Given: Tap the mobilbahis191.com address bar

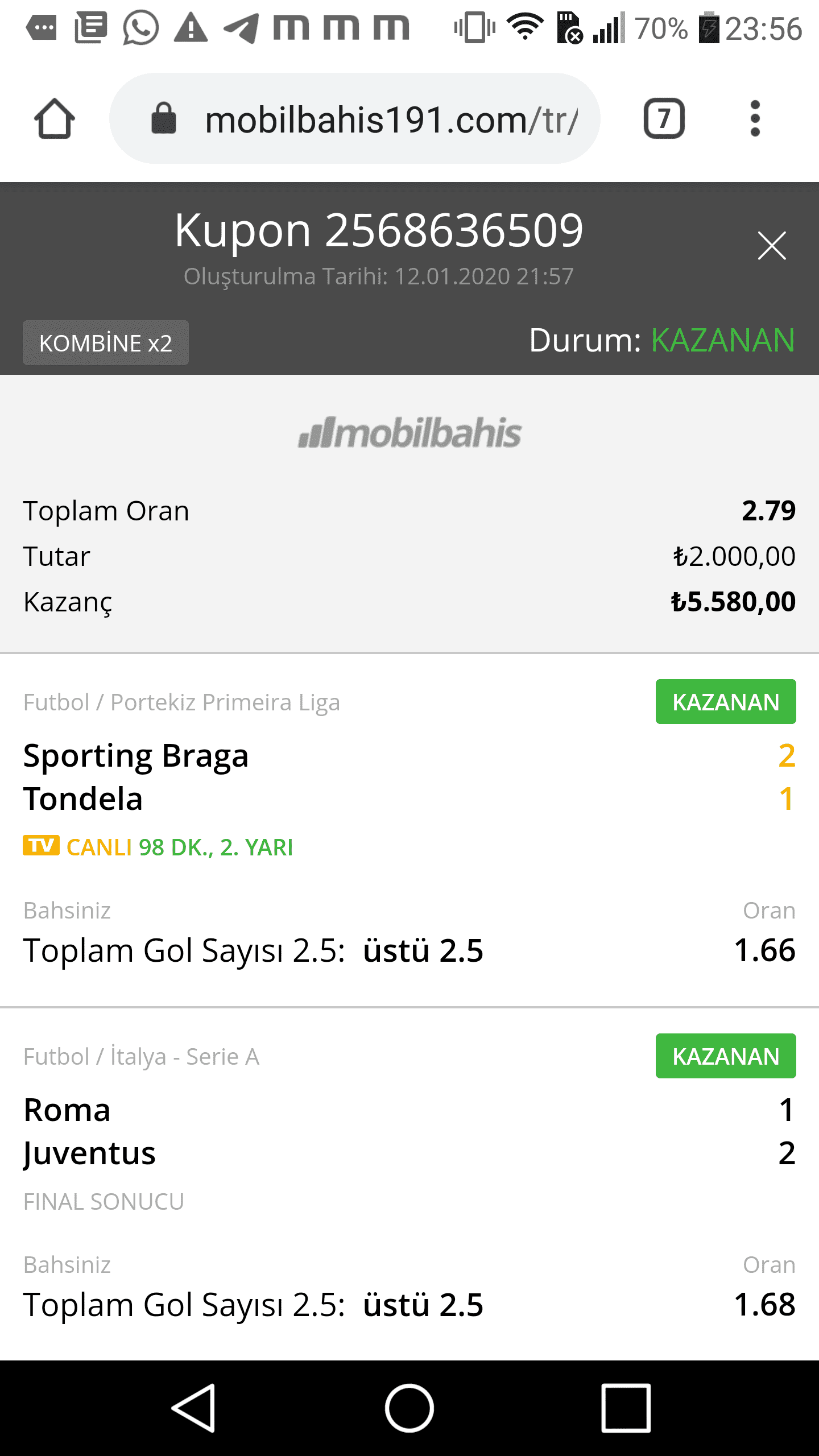Looking at the screenshot, I should click(355, 118).
